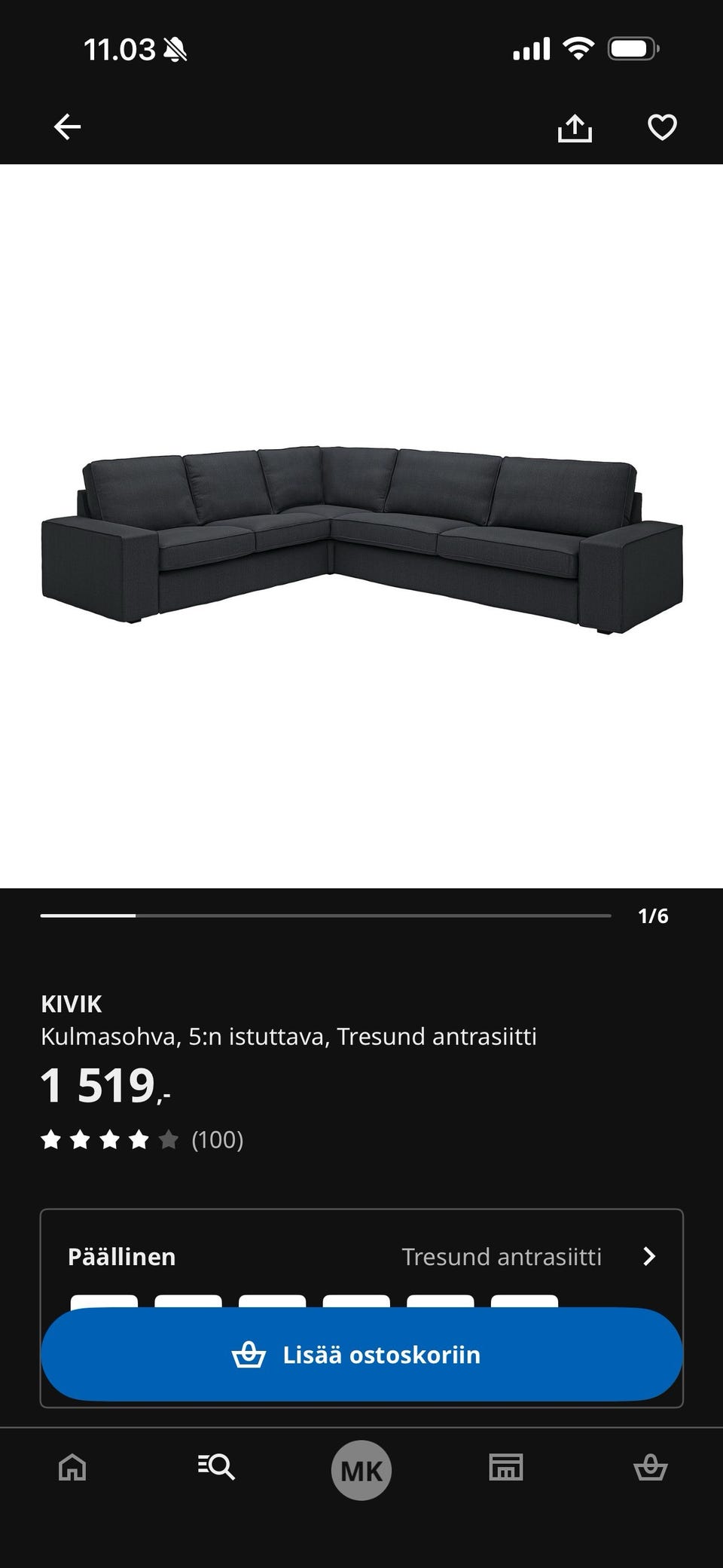
Task: Tap the heart to favorite the KIVIK sofa
Action: tap(661, 128)
